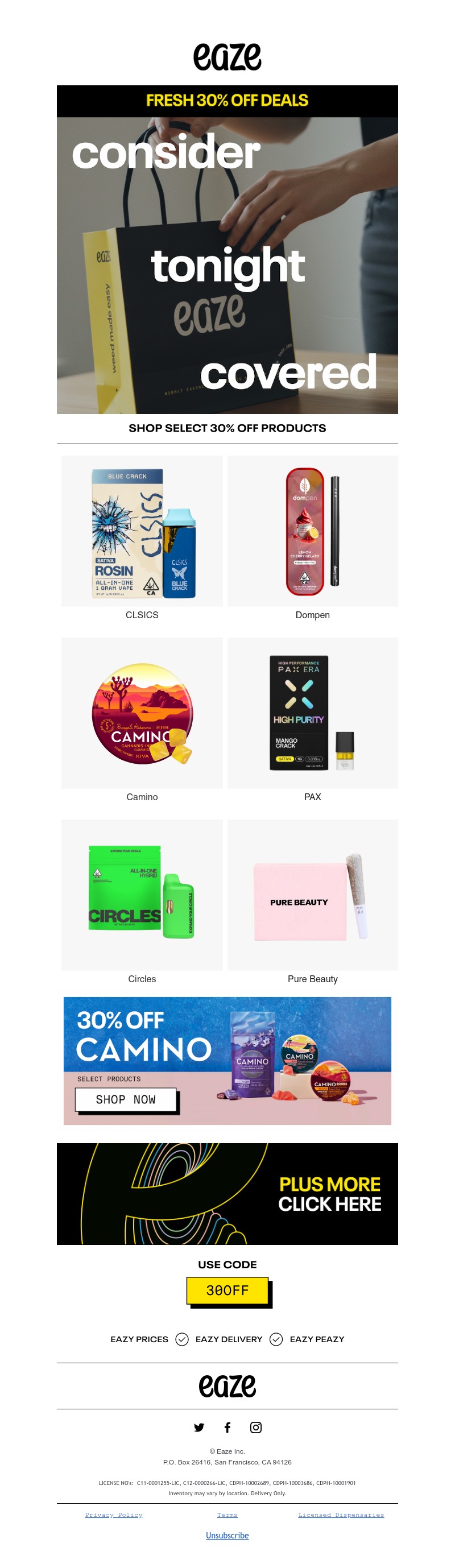The image size is (455, 1568).
Task: View the Camino gummies product tile
Action: pos(142,713)
